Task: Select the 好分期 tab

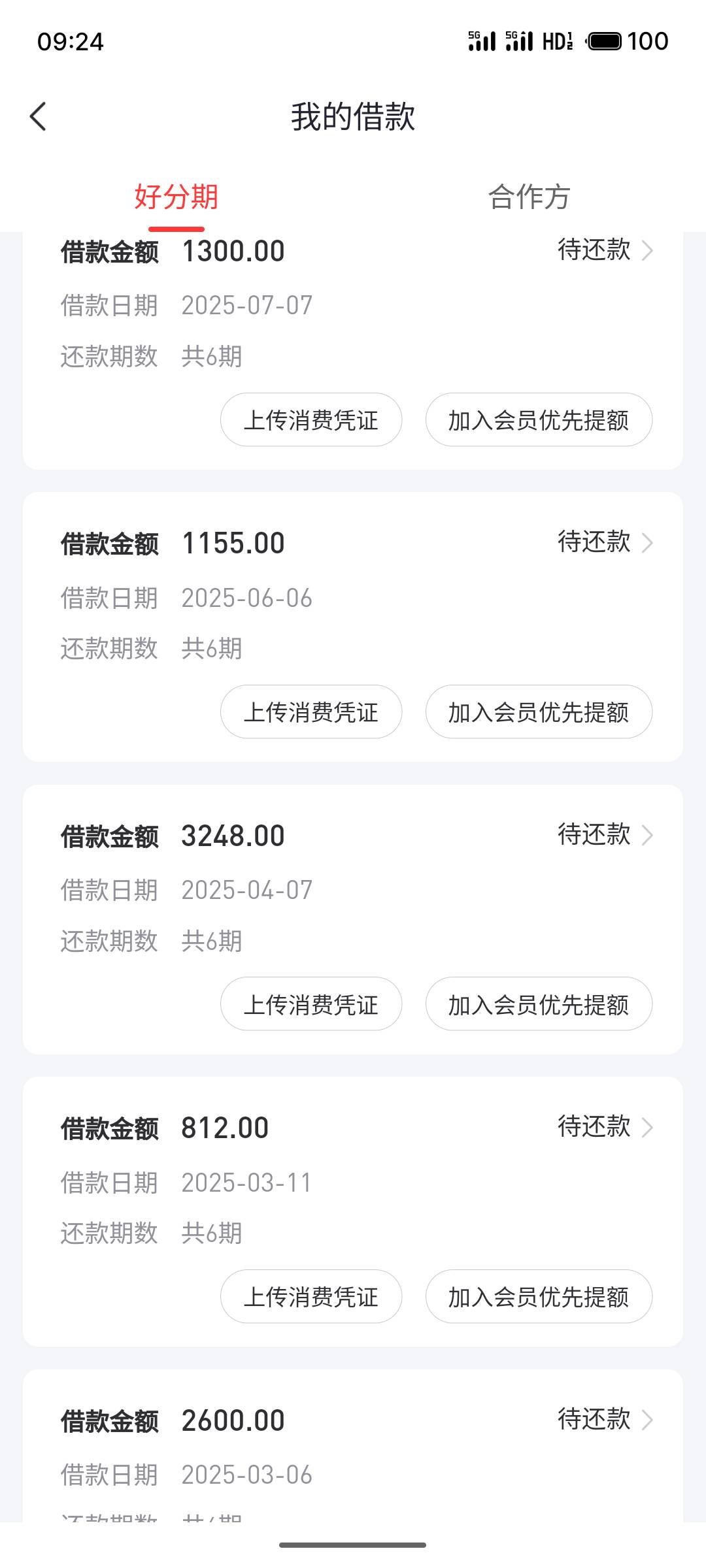Action: (x=176, y=197)
